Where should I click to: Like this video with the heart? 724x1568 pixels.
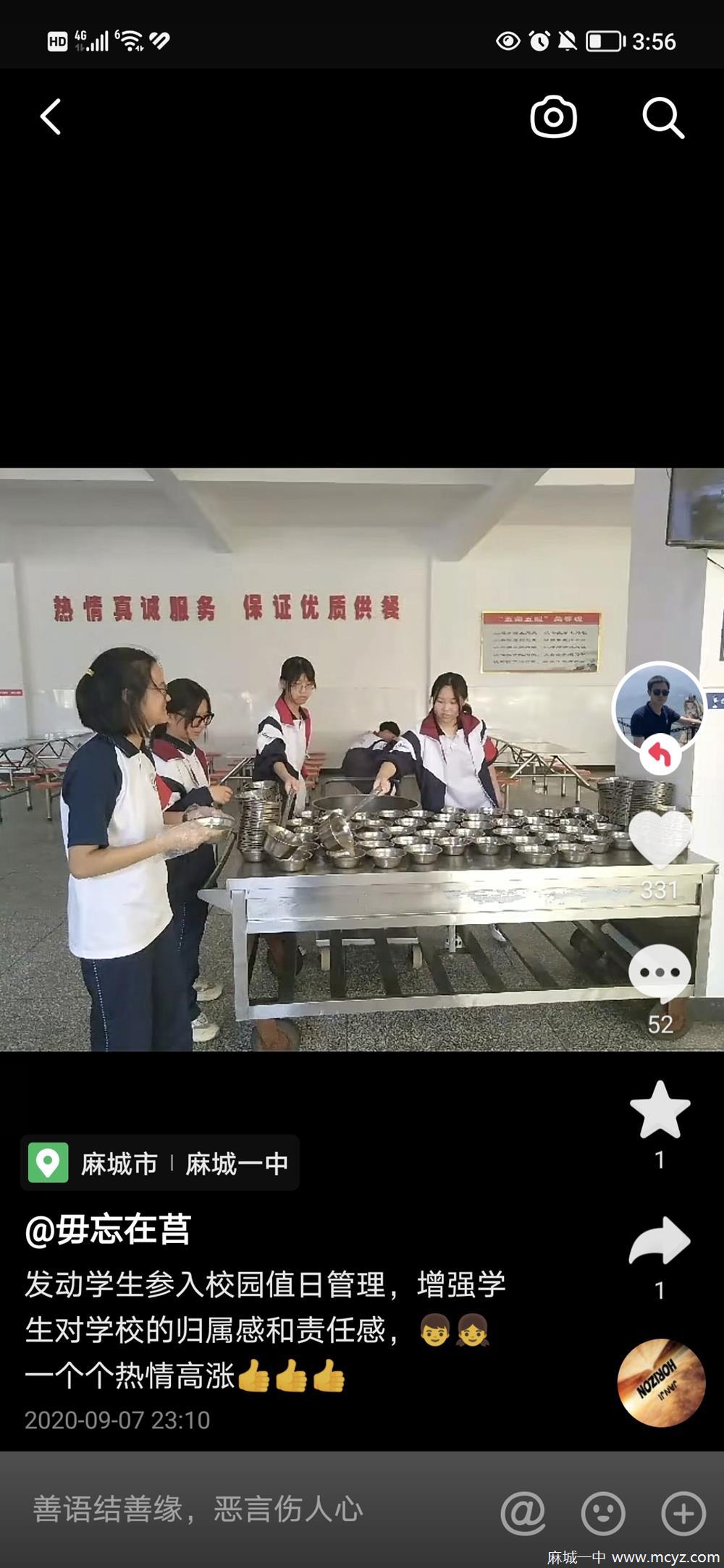point(660,839)
